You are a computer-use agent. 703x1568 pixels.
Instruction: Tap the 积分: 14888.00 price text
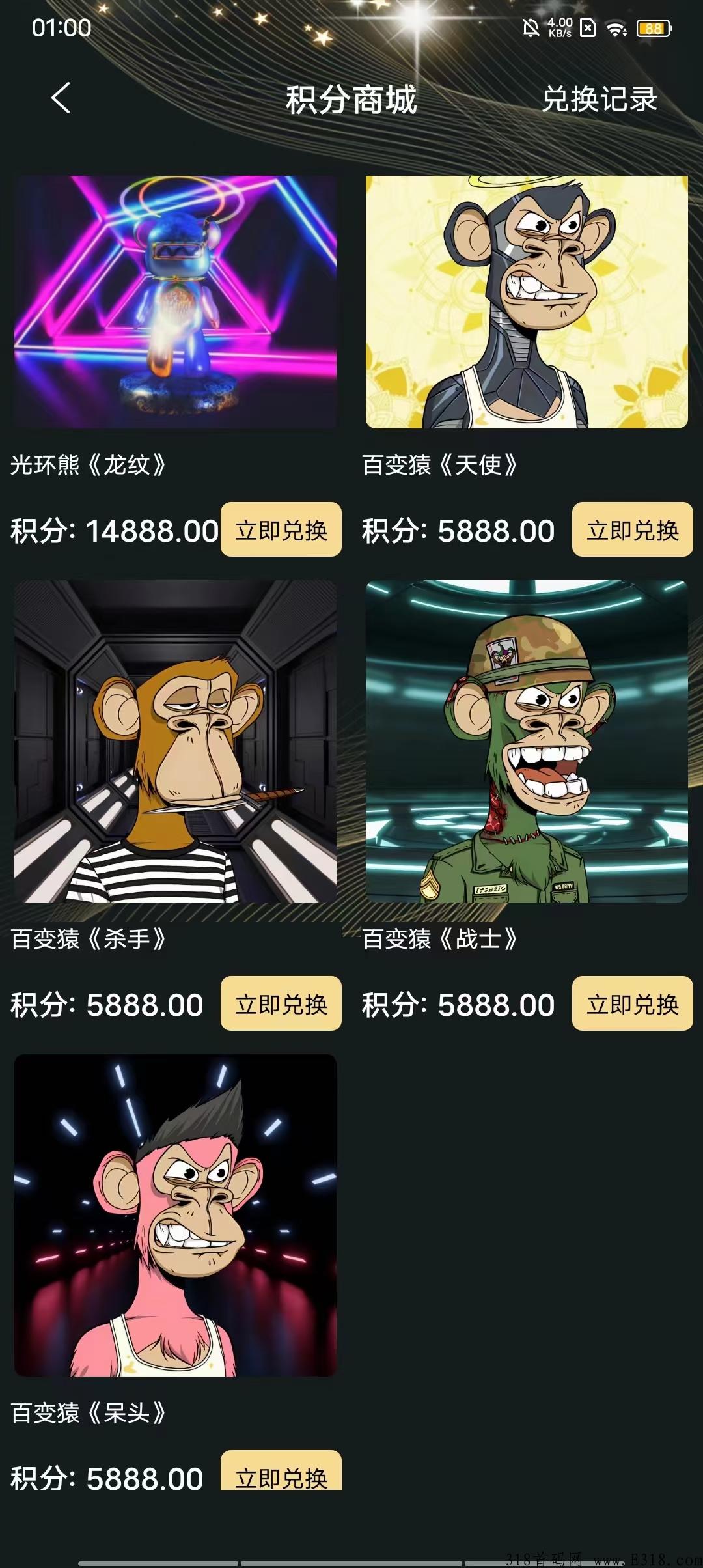click(111, 531)
